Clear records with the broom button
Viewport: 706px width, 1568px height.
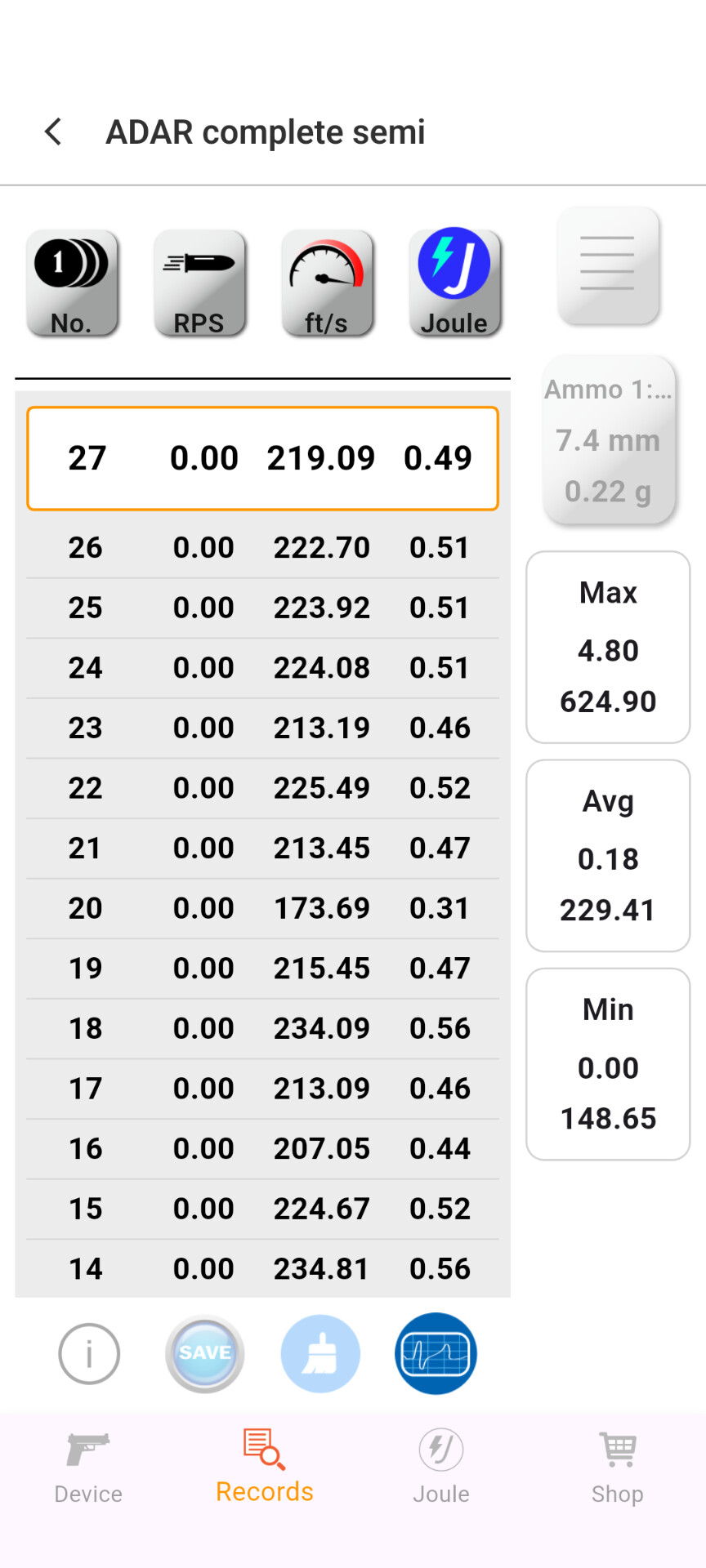[x=320, y=1353]
